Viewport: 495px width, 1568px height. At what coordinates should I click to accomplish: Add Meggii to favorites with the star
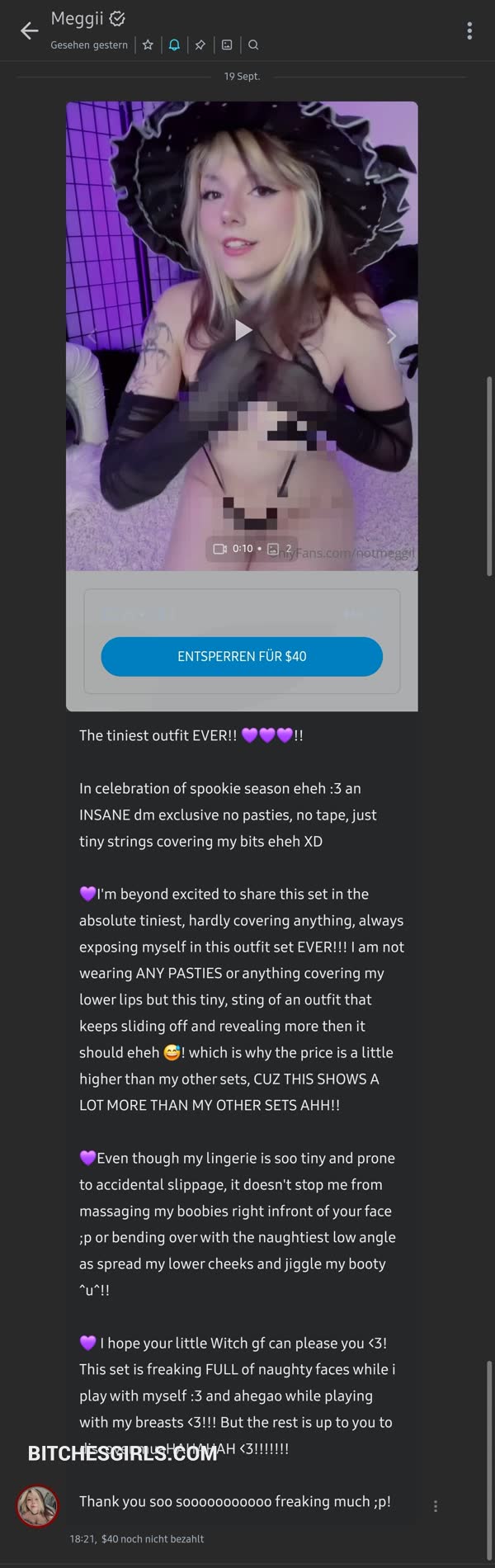[x=148, y=45]
